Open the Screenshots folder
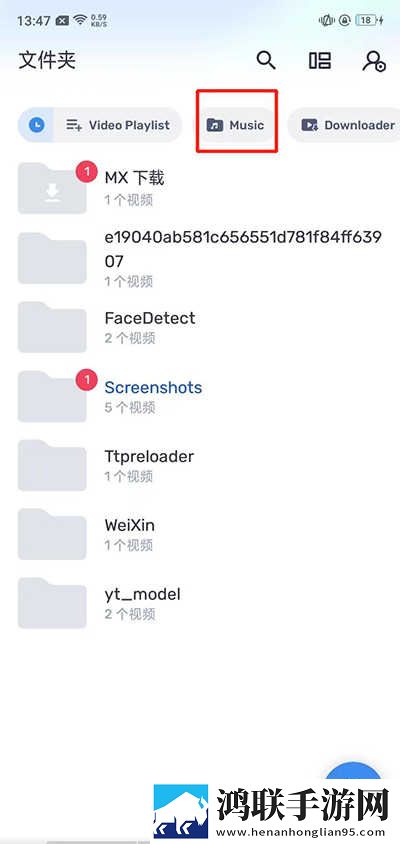The height and width of the screenshot is (844, 400). [200, 396]
